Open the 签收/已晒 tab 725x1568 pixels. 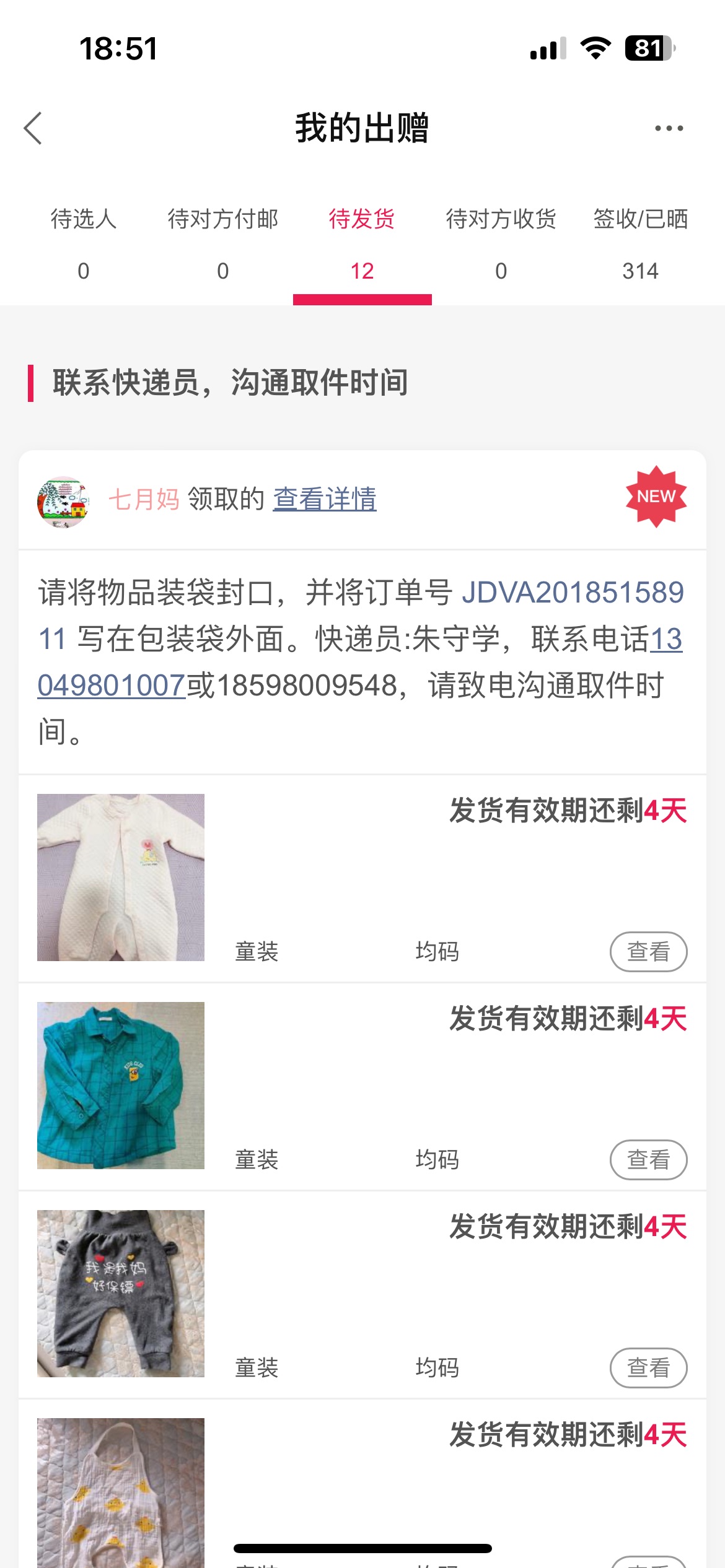coord(641,245)
